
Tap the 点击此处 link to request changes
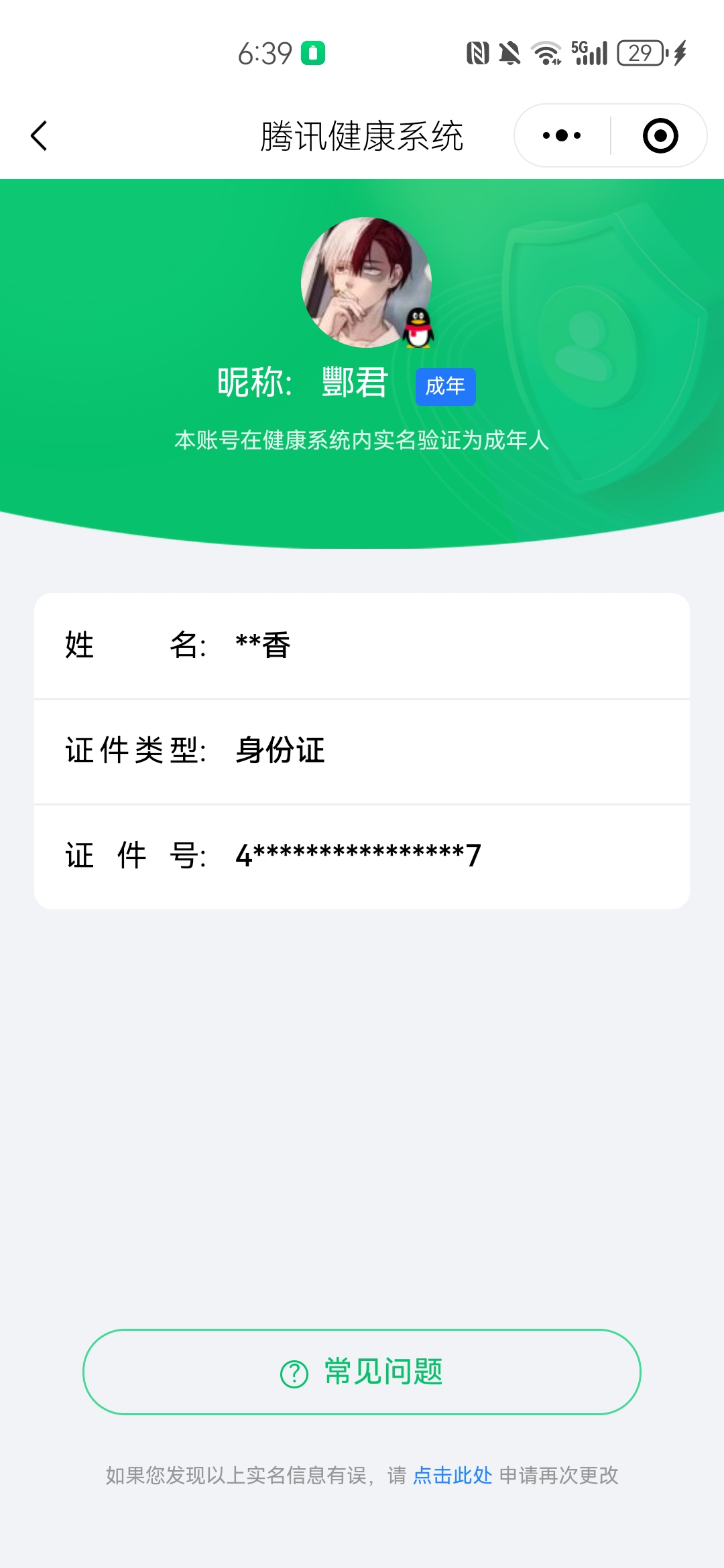point(452,1475)
